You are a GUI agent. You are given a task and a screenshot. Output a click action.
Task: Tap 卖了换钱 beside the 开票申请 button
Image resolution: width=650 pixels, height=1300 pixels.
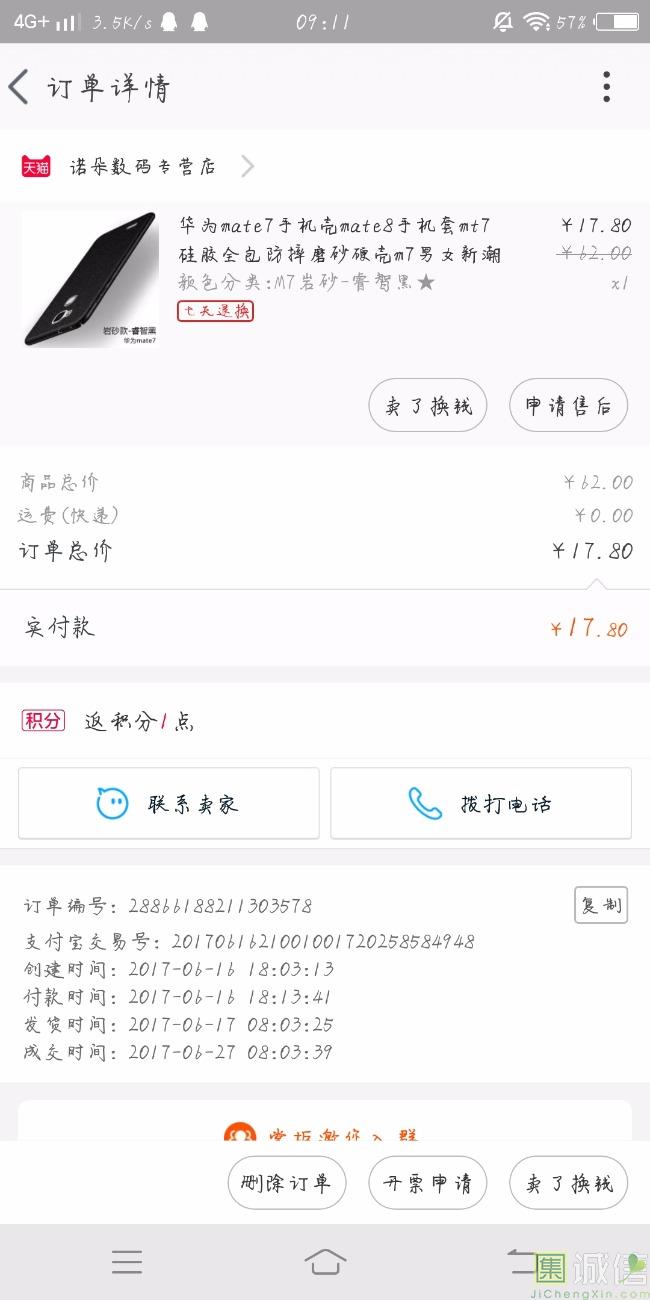point(568,1183)
